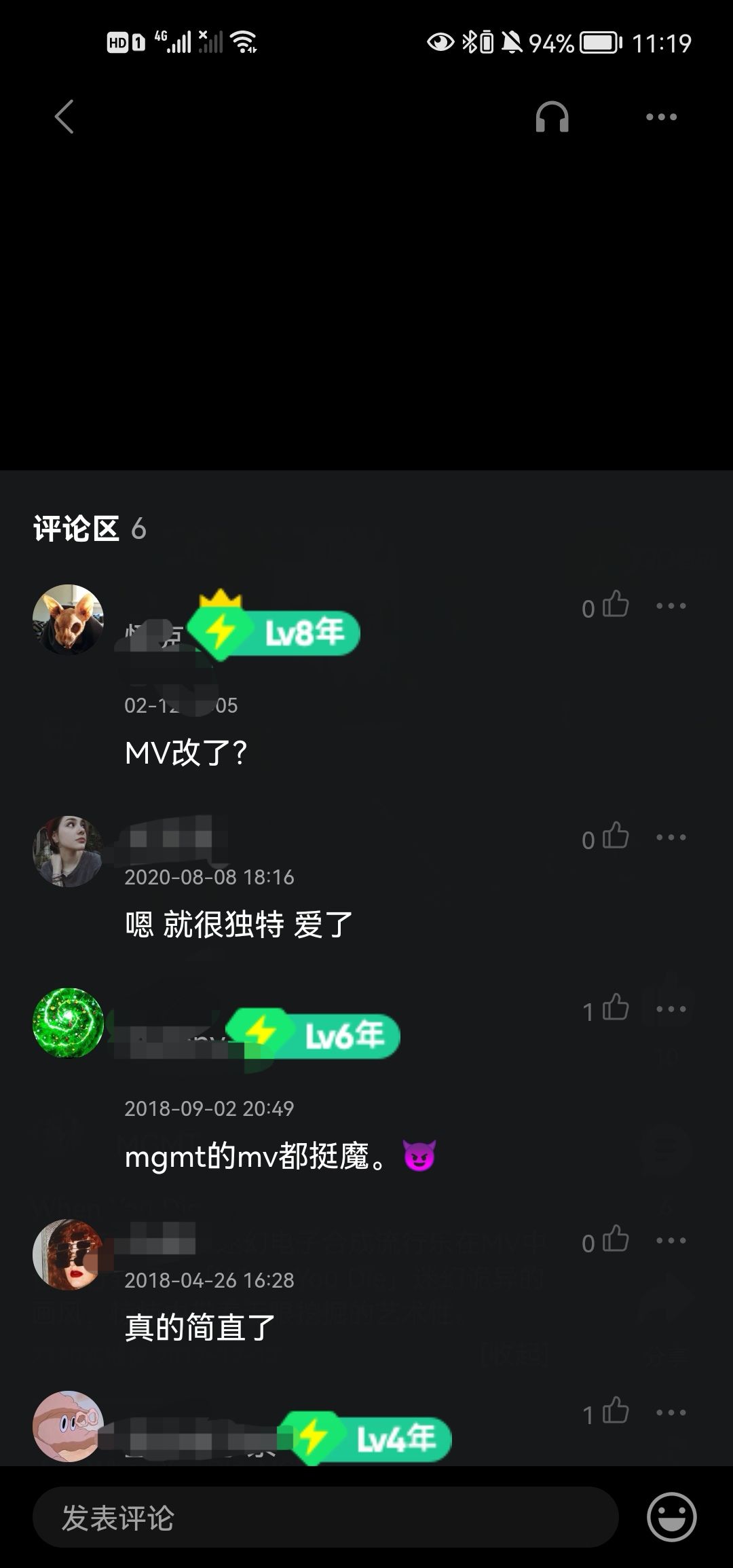Open the emoji picker beside comment box

pos(671,1517)
